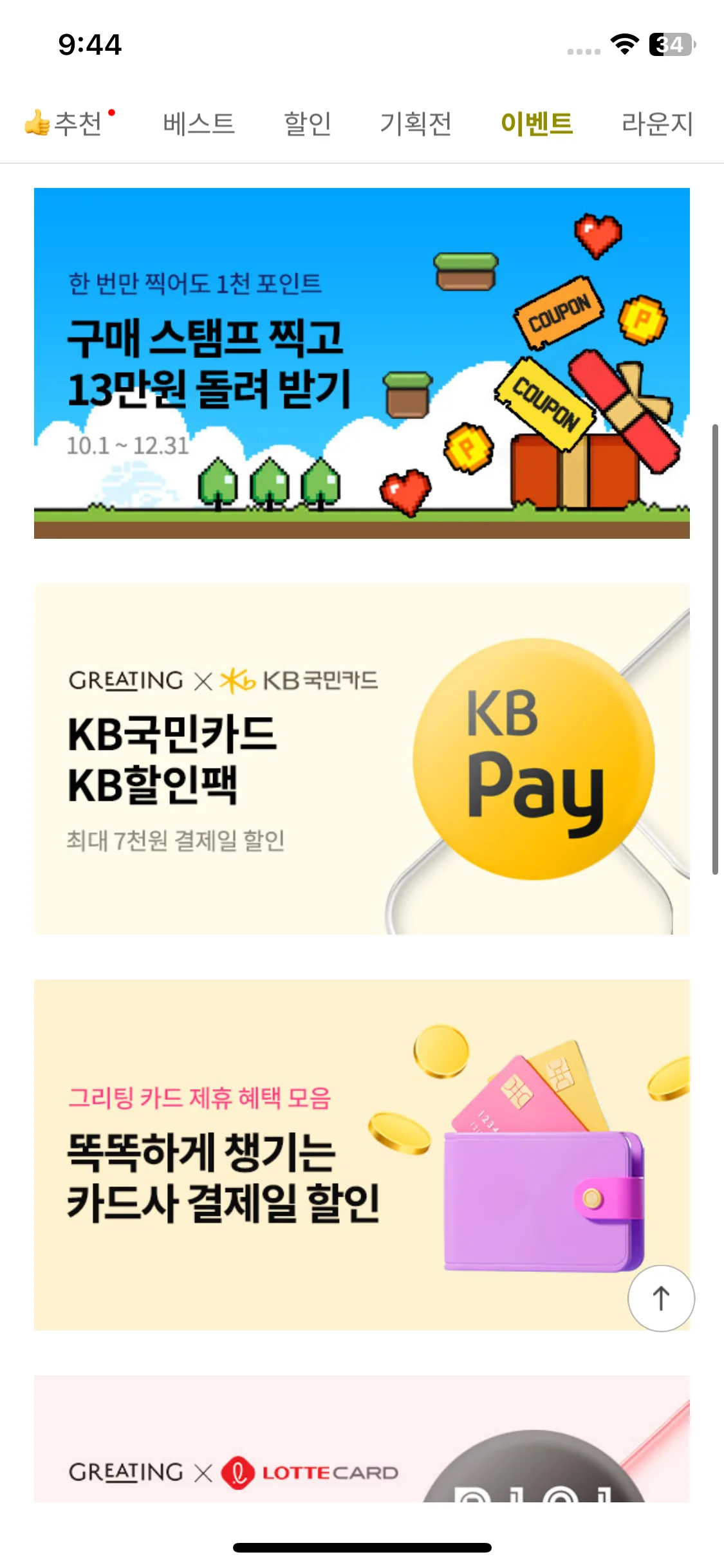Open the KB국민카드 KB할인팩 event banner
Viewport: 724px width, 1568px height.
point(361,759)
